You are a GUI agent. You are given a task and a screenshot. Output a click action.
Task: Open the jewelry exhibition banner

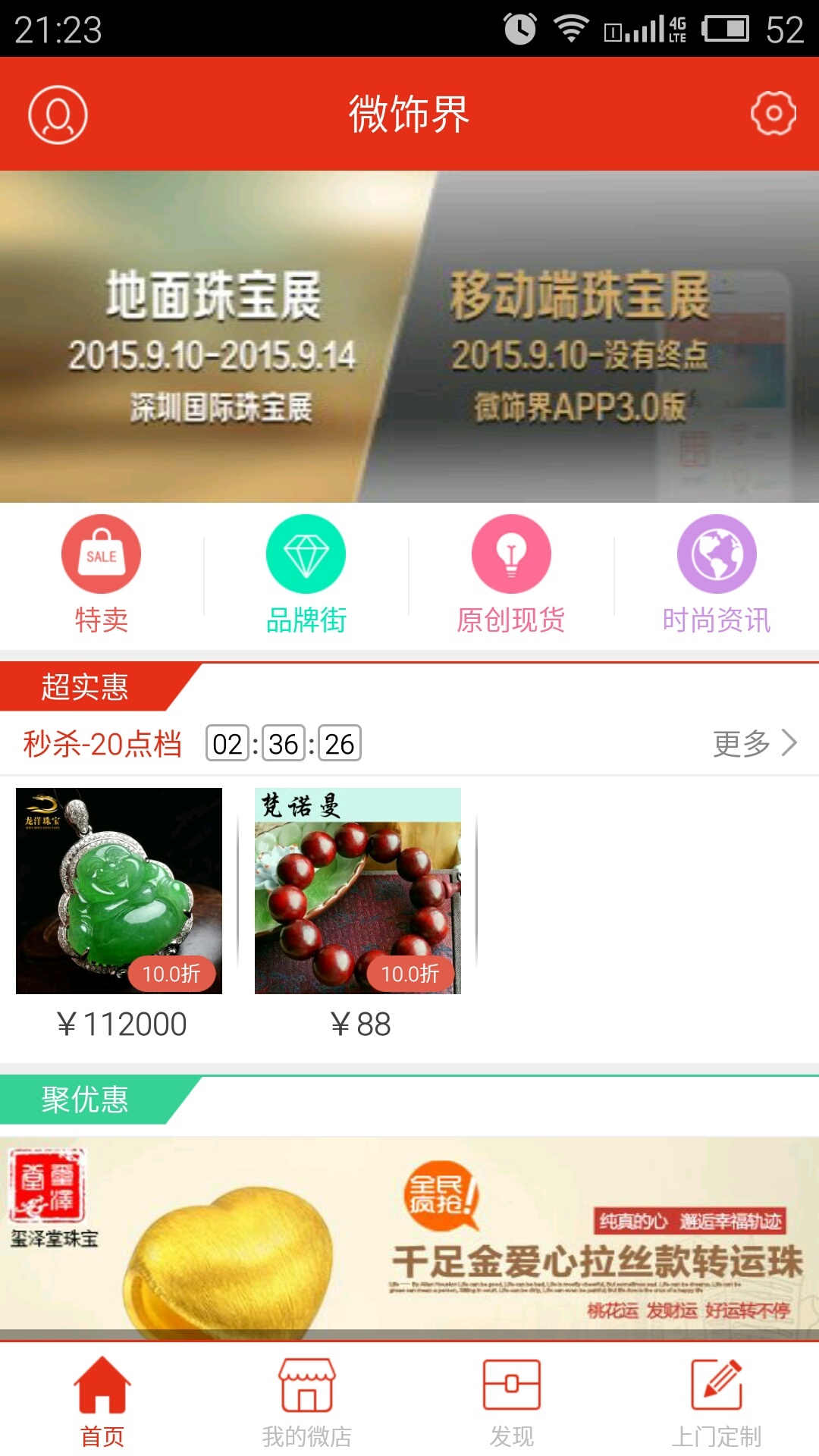point(409,336)
